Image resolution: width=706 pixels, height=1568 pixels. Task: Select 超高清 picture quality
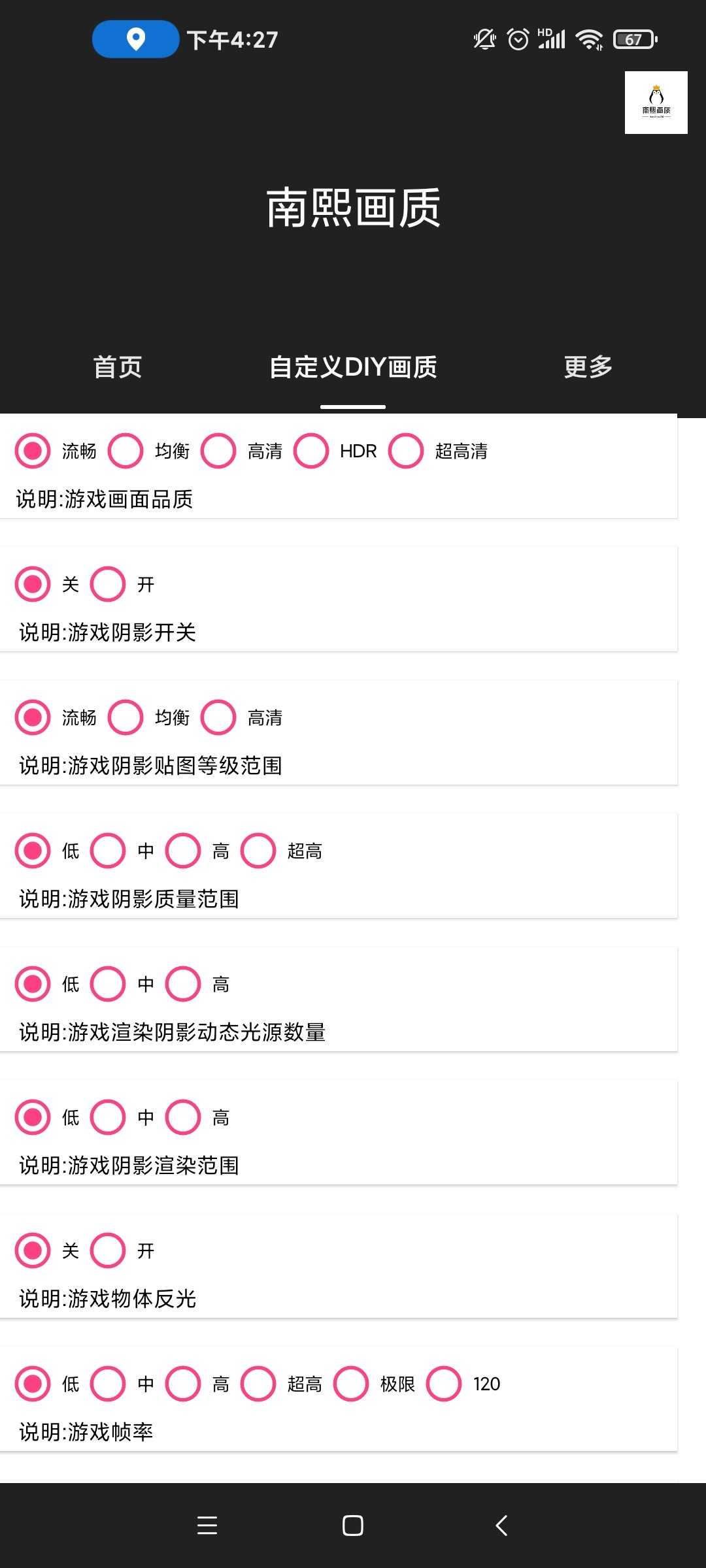click(x=405, y=449)
